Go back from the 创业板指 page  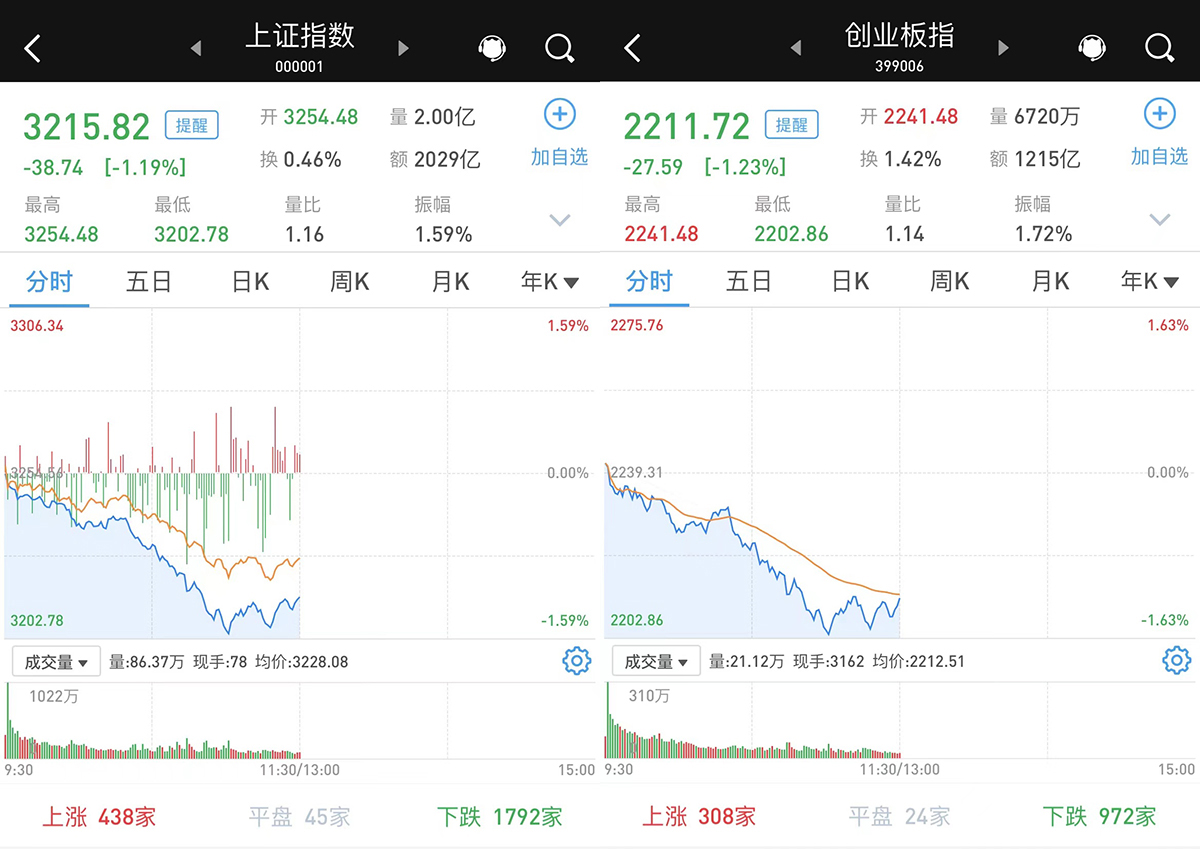[x=632, y=48]
